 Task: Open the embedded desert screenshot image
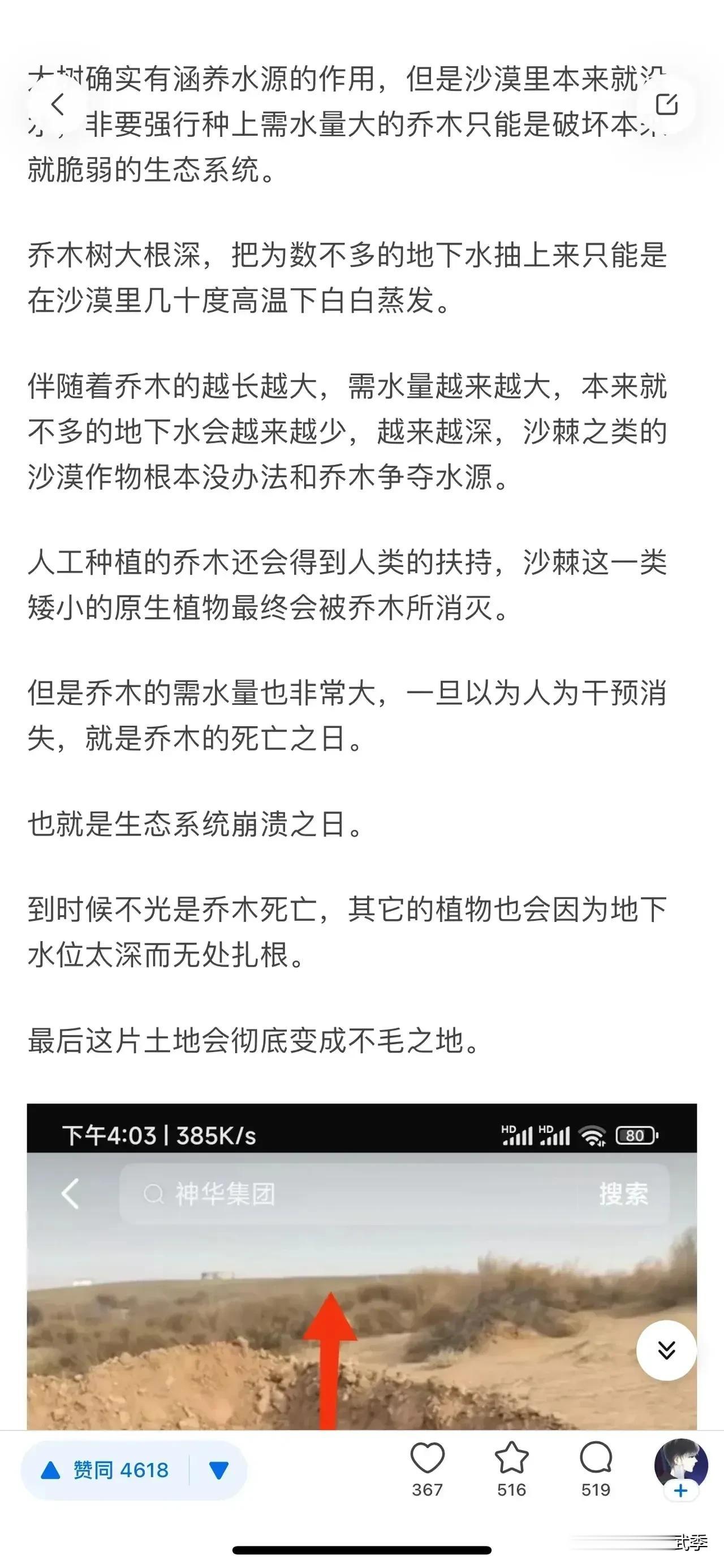coord(361,1267)
